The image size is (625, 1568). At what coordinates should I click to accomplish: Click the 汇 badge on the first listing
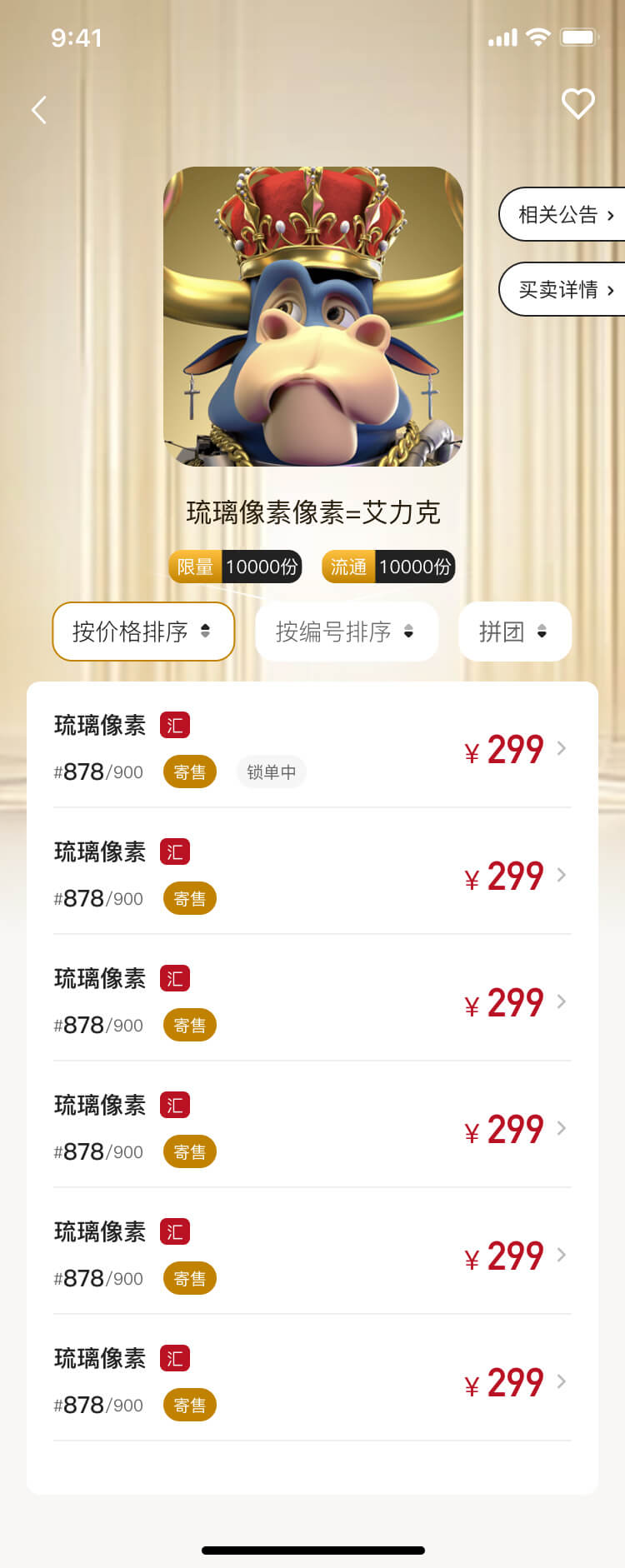tap(175, 725)
